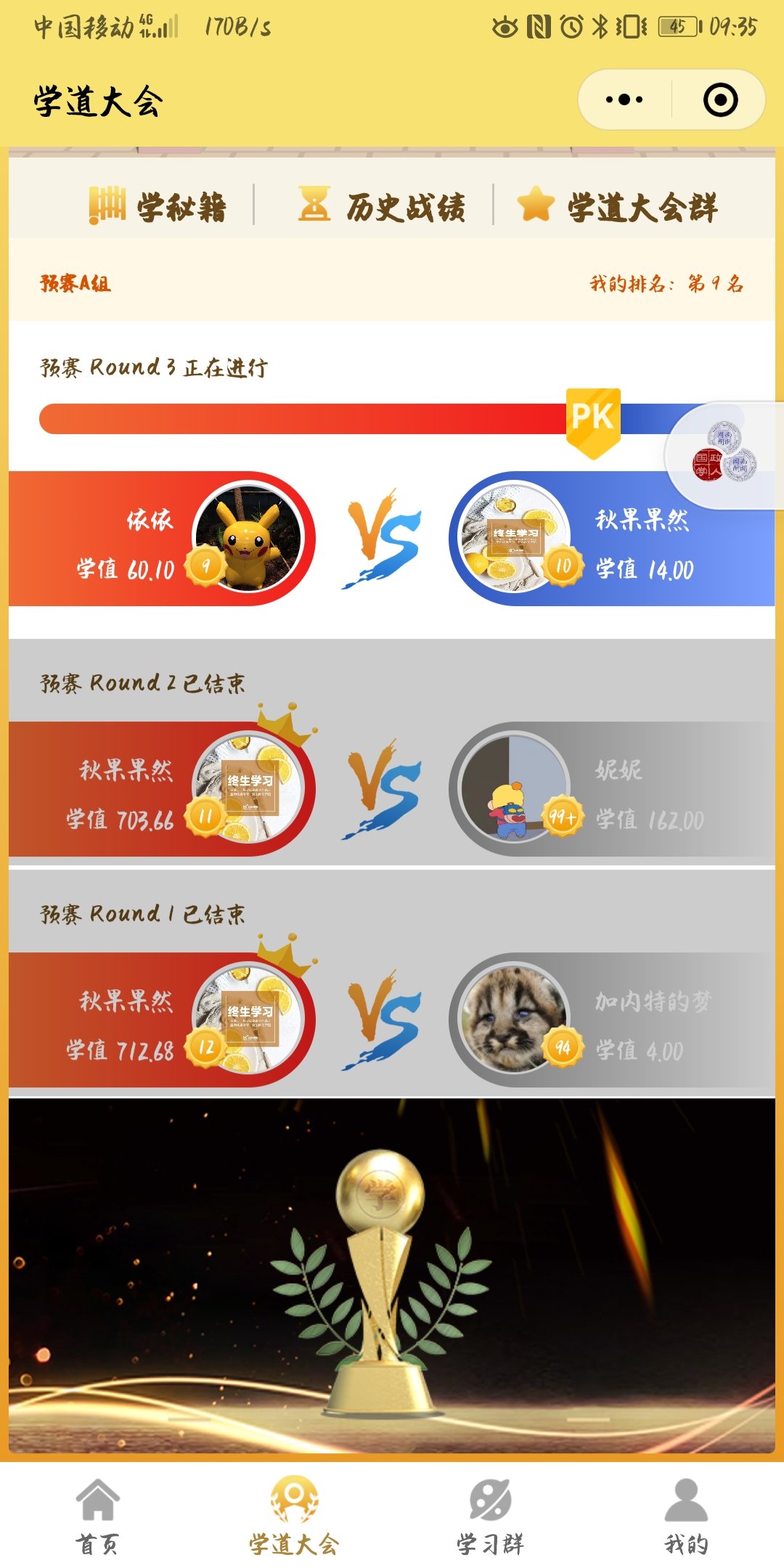Open 学秘籍 section
784x1568 pixels.
pyautogui.click(x=158, y=206)
